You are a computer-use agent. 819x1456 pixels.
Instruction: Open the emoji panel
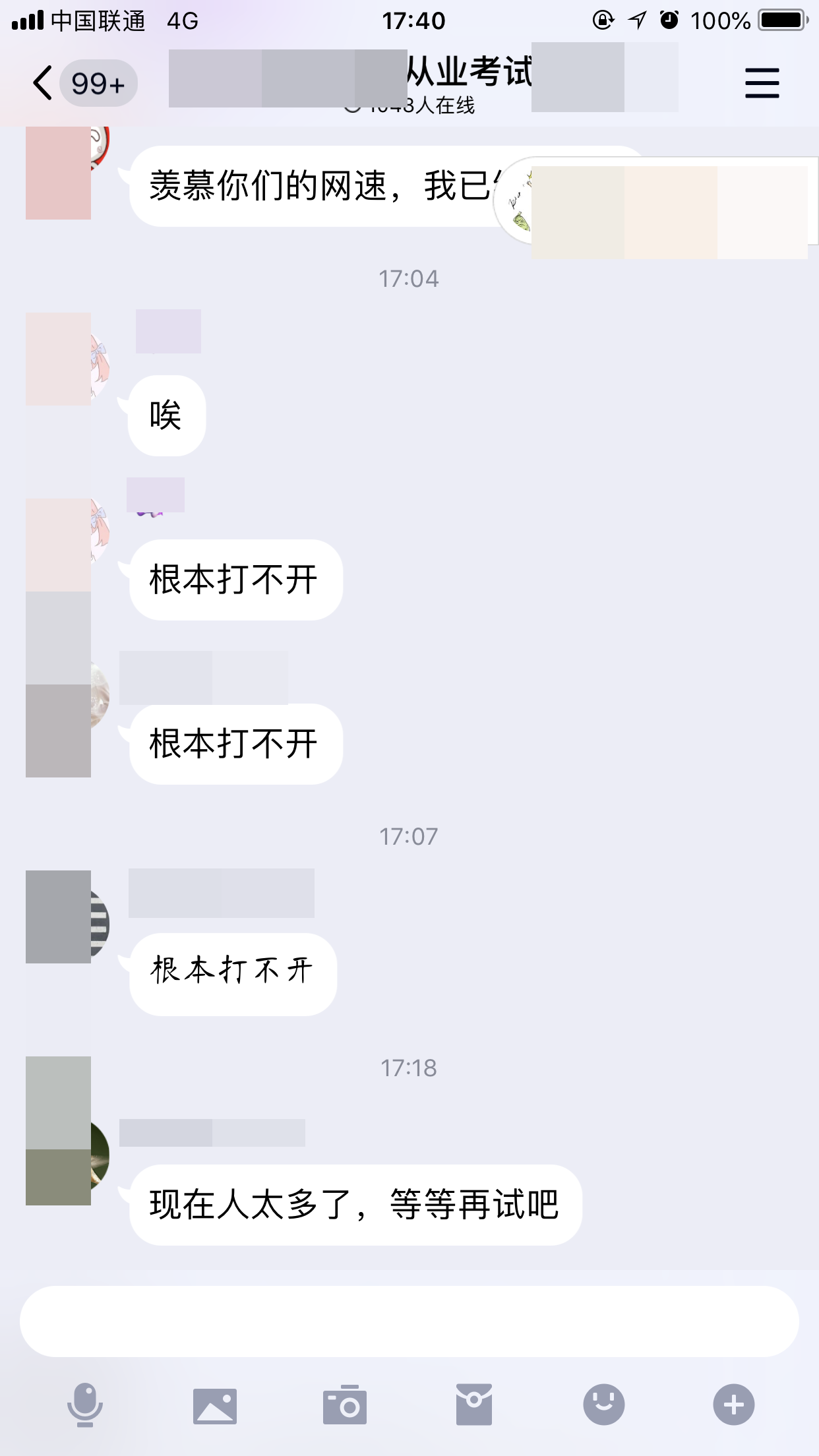(x=603, y=1405)
